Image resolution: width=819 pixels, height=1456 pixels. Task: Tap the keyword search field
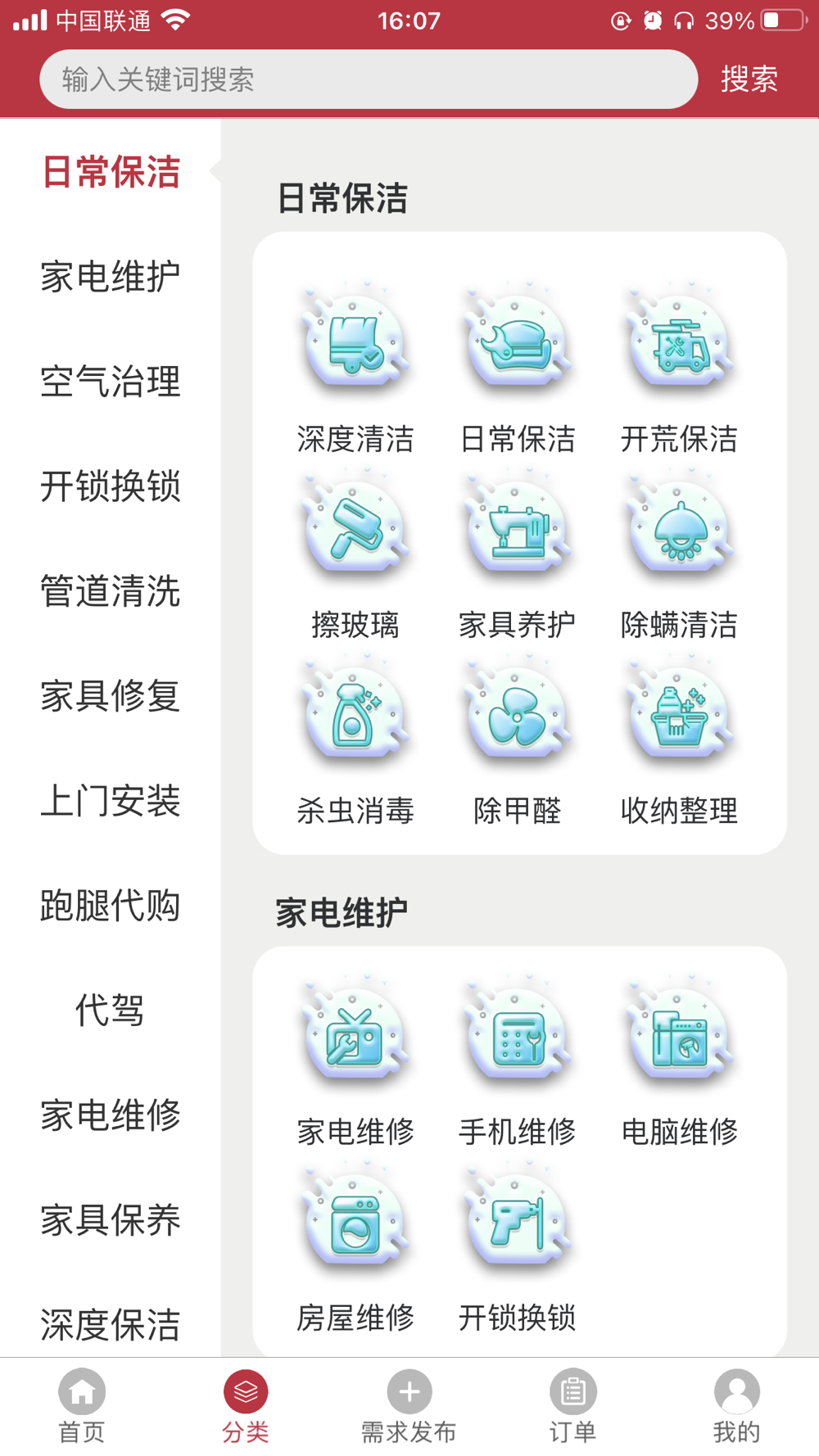point(369,79)
